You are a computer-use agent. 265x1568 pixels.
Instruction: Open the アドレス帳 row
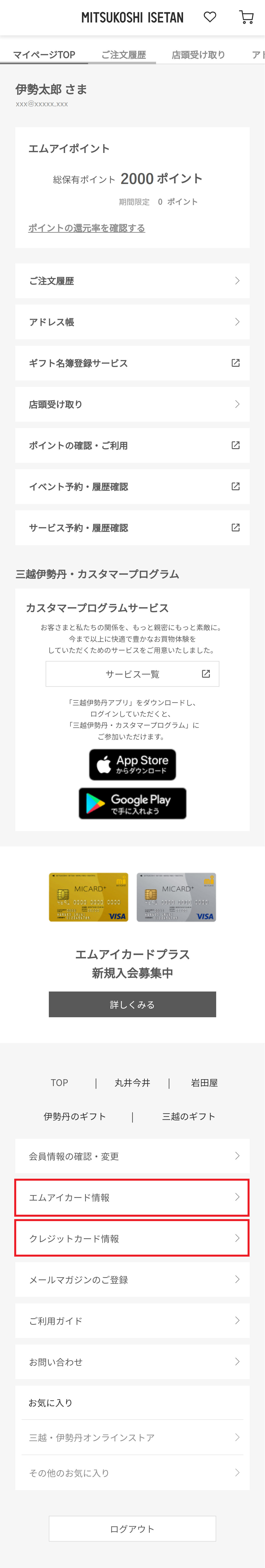[132, 322]
